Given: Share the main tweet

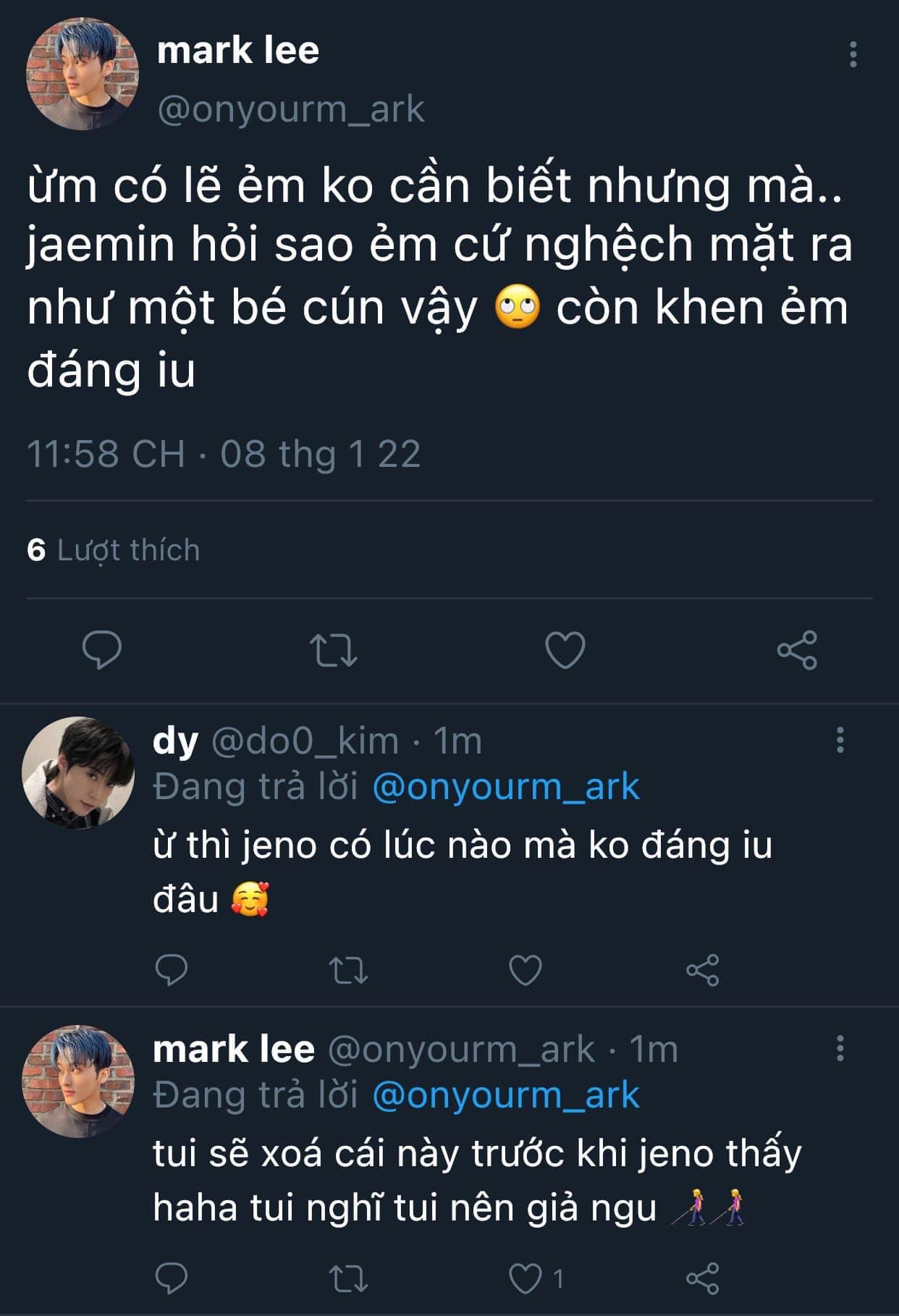Looking at the screenshot, I should (797, 649).
